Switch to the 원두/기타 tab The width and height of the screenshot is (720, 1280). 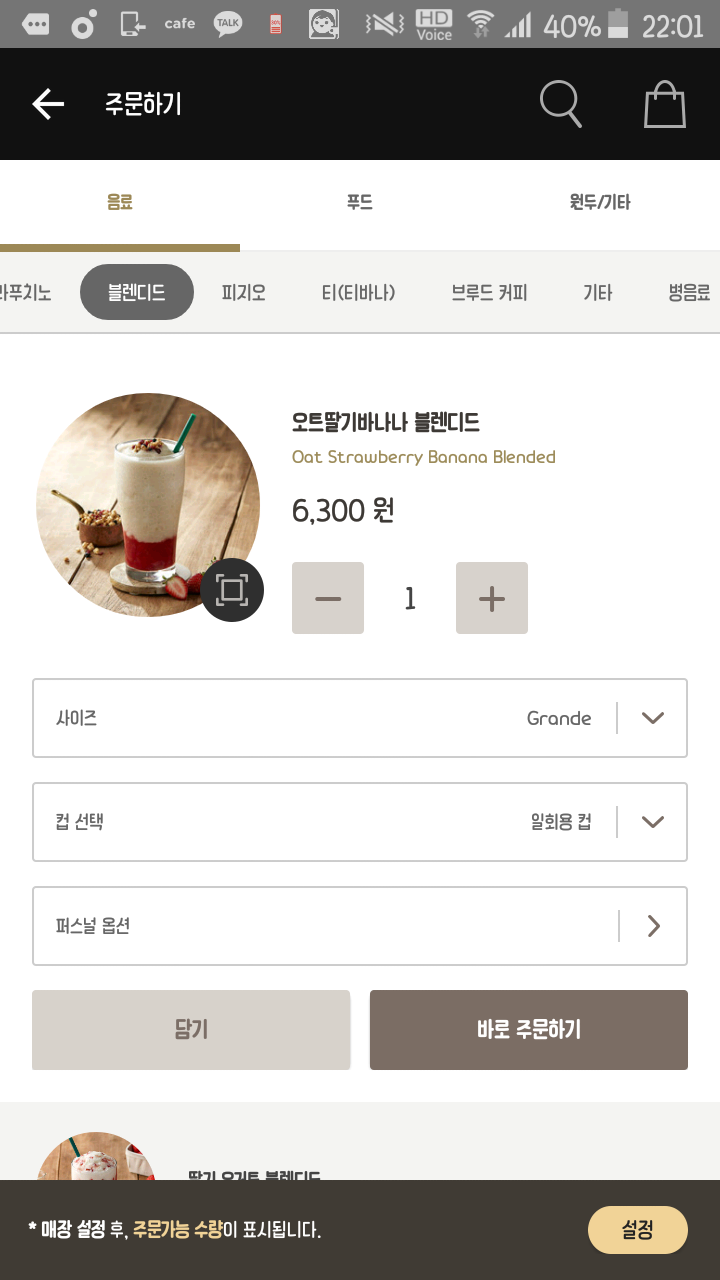click(600, 202)
